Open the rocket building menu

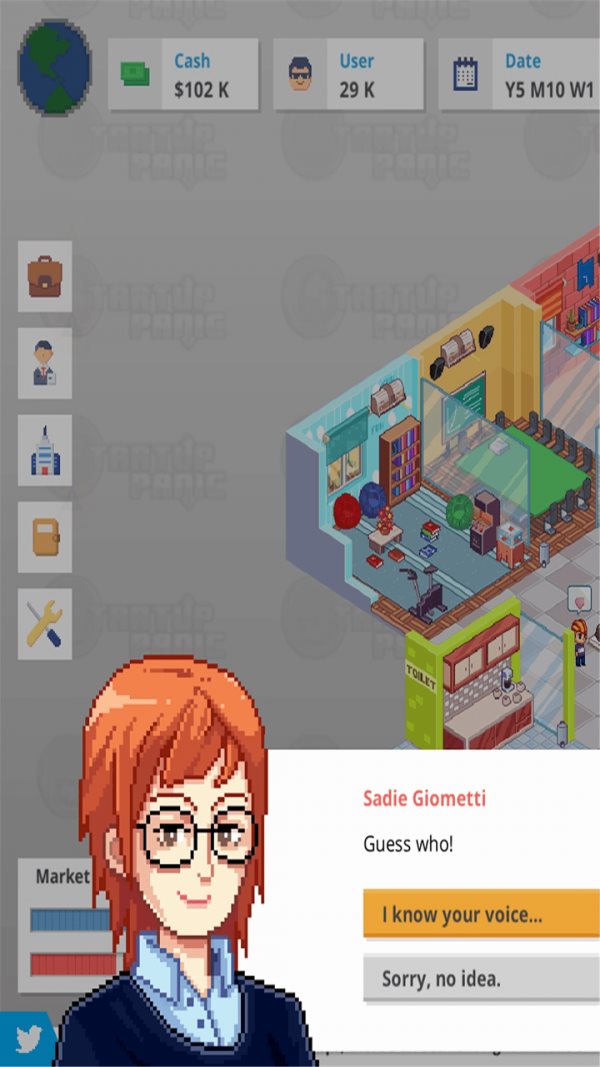pyautogui.click(x=45, y=450)
